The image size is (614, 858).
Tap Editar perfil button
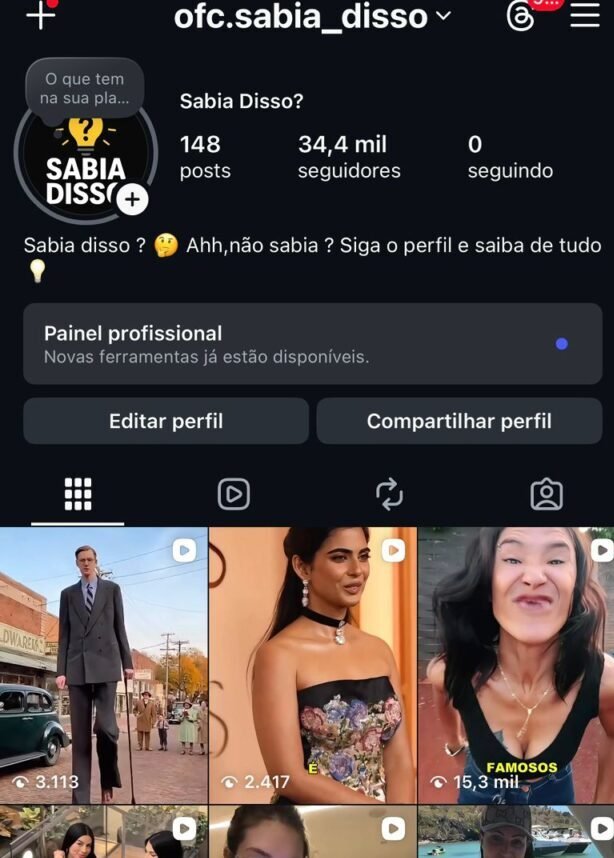(166, 421)
